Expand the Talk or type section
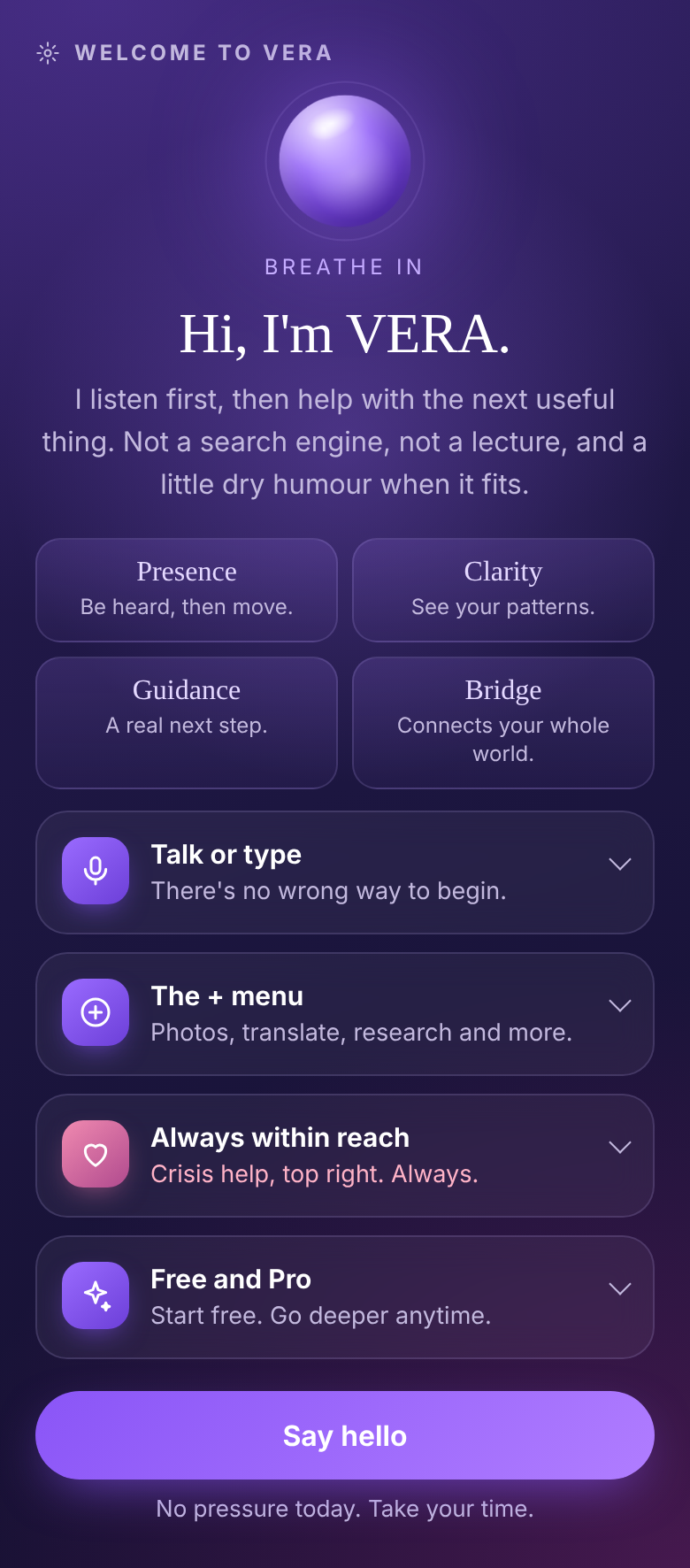 (x=345, y=872)
